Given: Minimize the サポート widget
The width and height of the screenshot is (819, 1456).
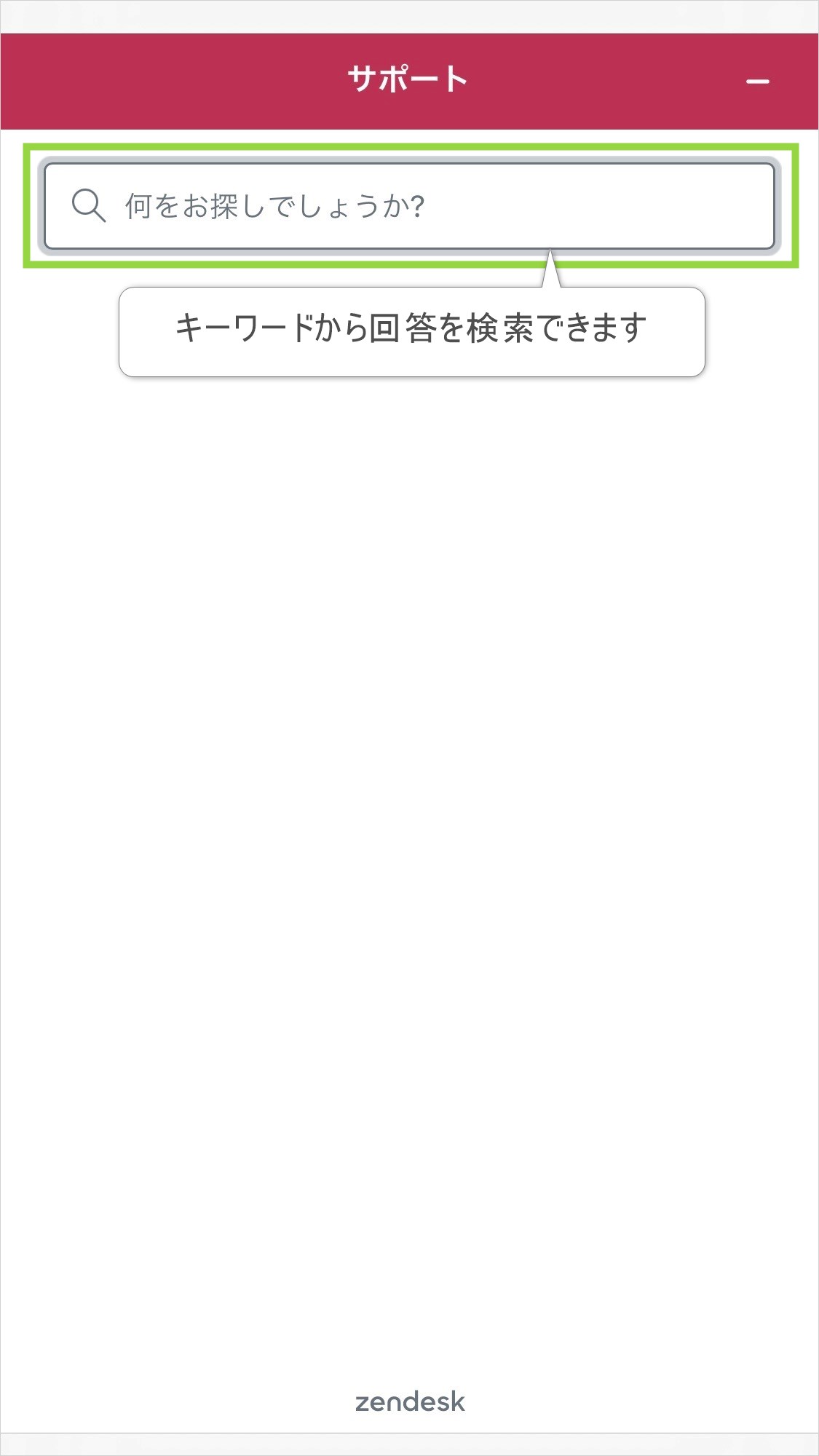Looking at the screenshot, I should 757,82.
